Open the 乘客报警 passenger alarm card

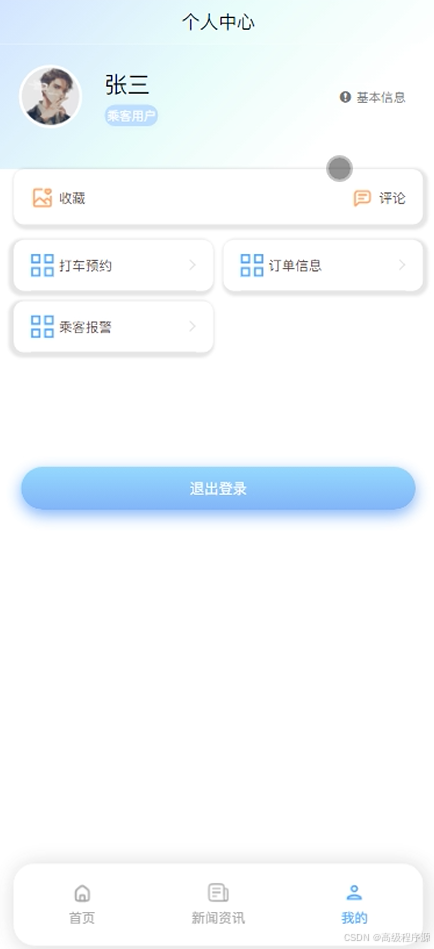(x=113, y=327)
